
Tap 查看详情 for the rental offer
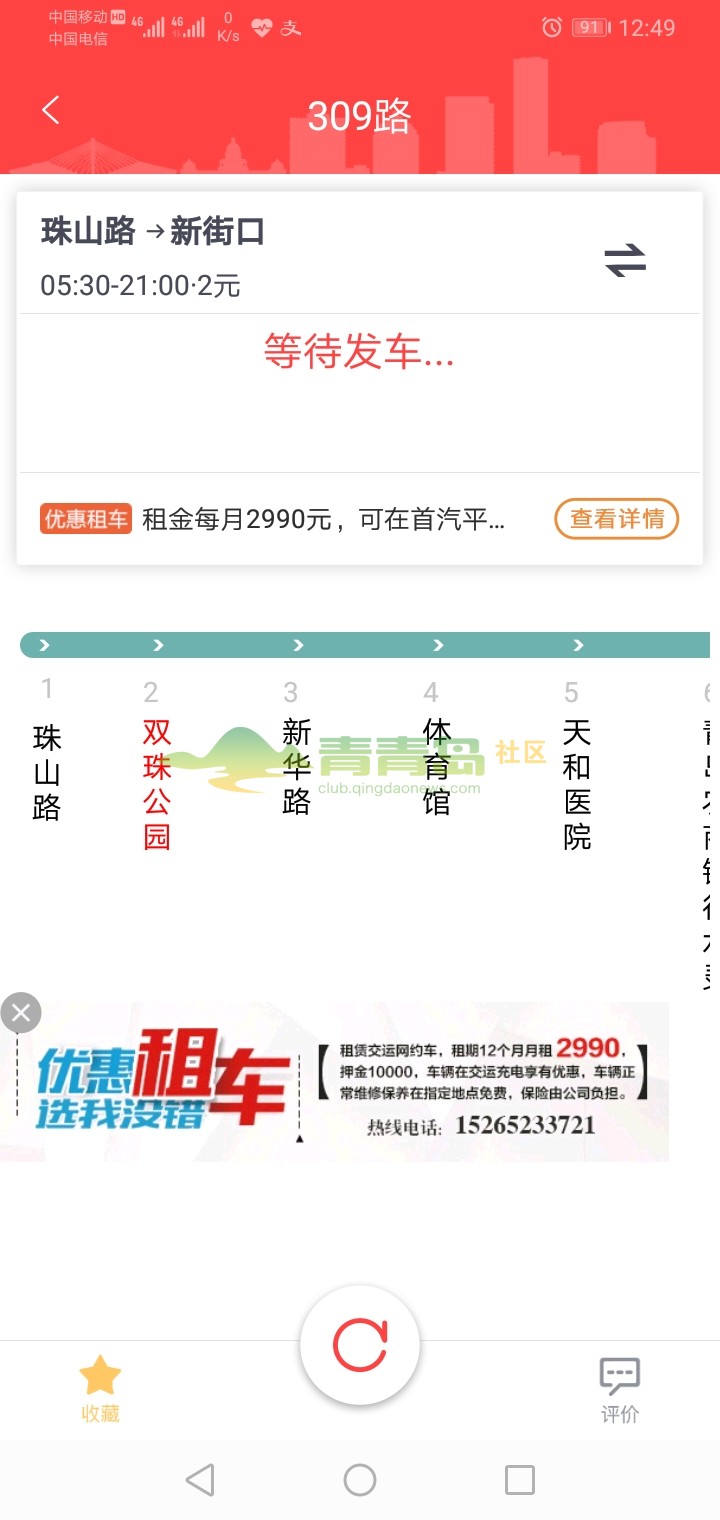(x=616, y=519)
